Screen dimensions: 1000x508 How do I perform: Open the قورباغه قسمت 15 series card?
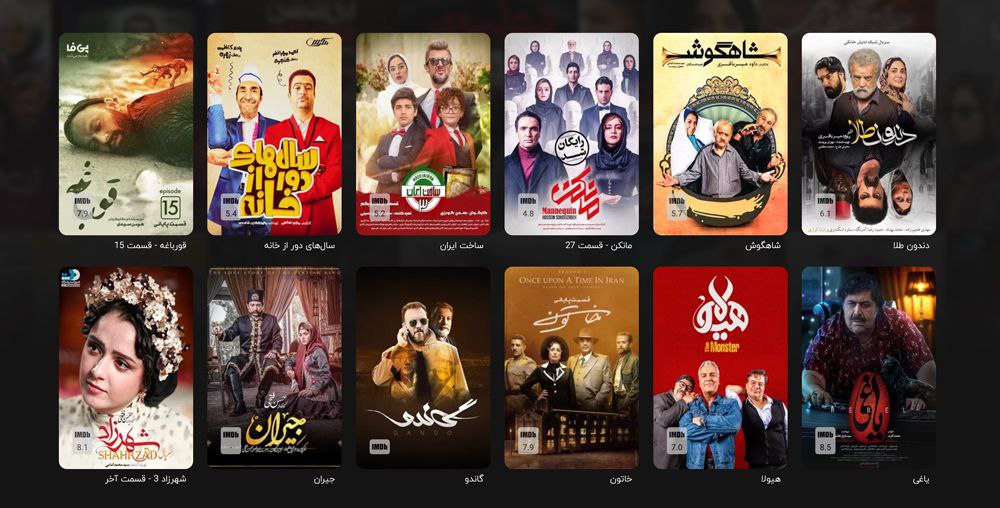126,134
